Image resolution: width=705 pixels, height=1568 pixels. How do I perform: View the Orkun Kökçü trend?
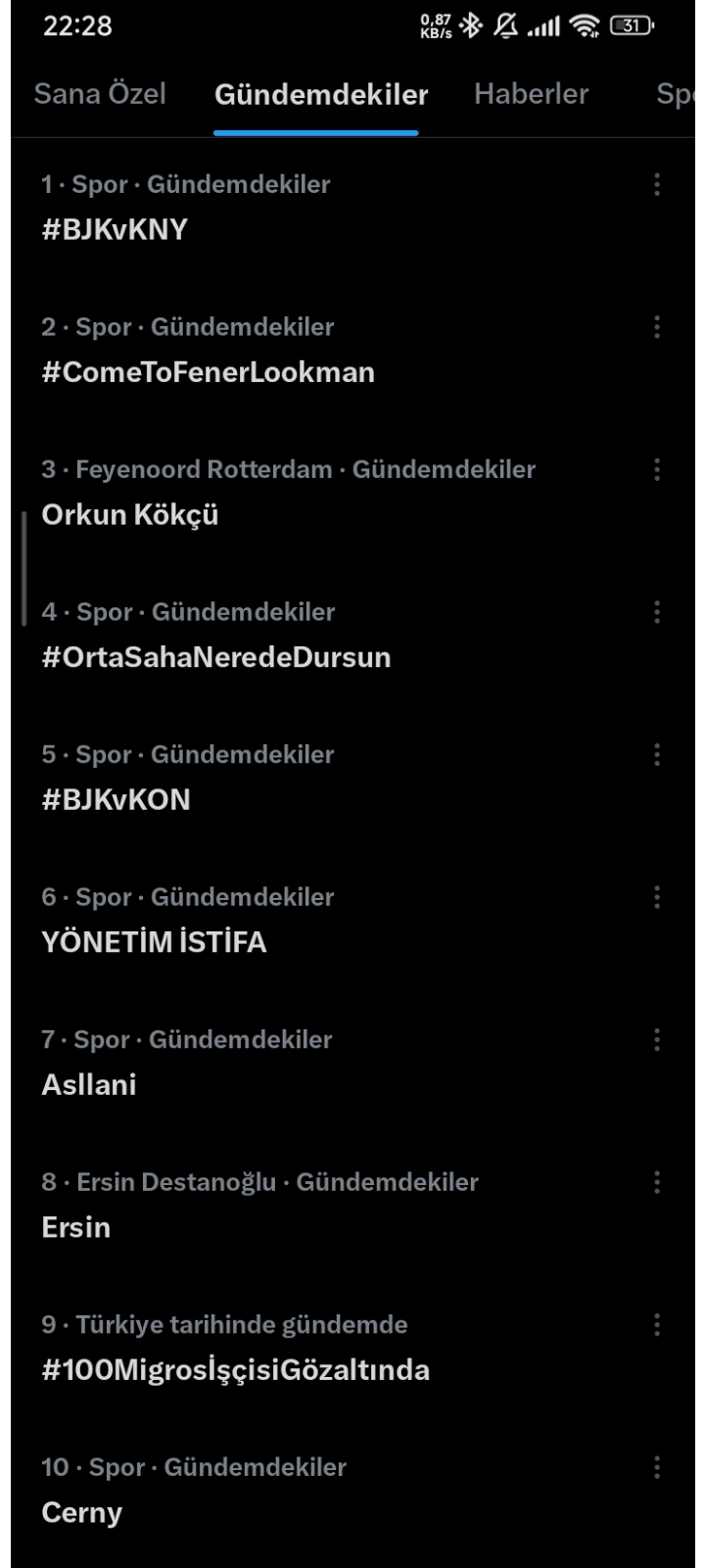click(x=129, y=514)
